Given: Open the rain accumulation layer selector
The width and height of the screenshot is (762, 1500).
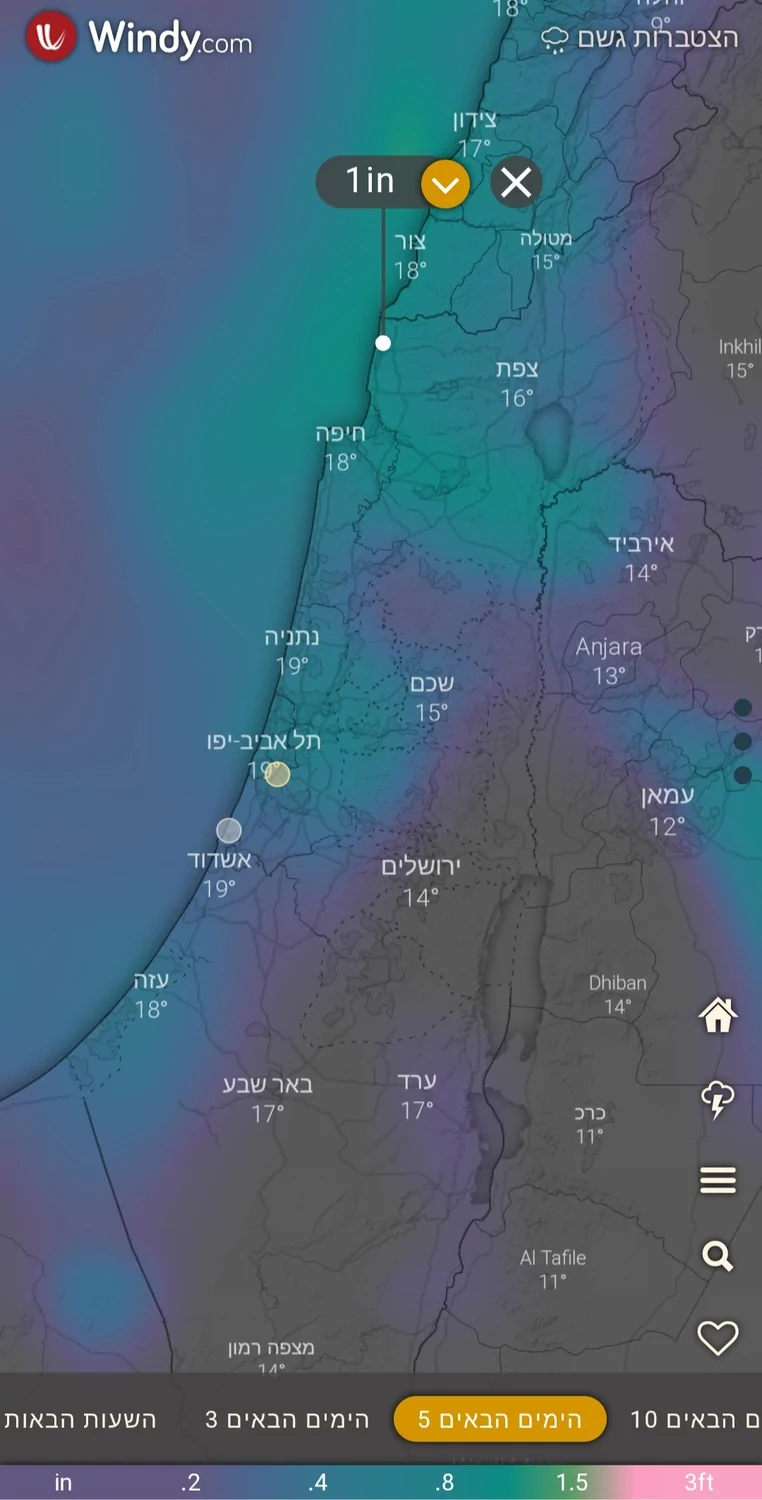Looking at the screenshot, I should pyautogui.click(x=640, y=38).
